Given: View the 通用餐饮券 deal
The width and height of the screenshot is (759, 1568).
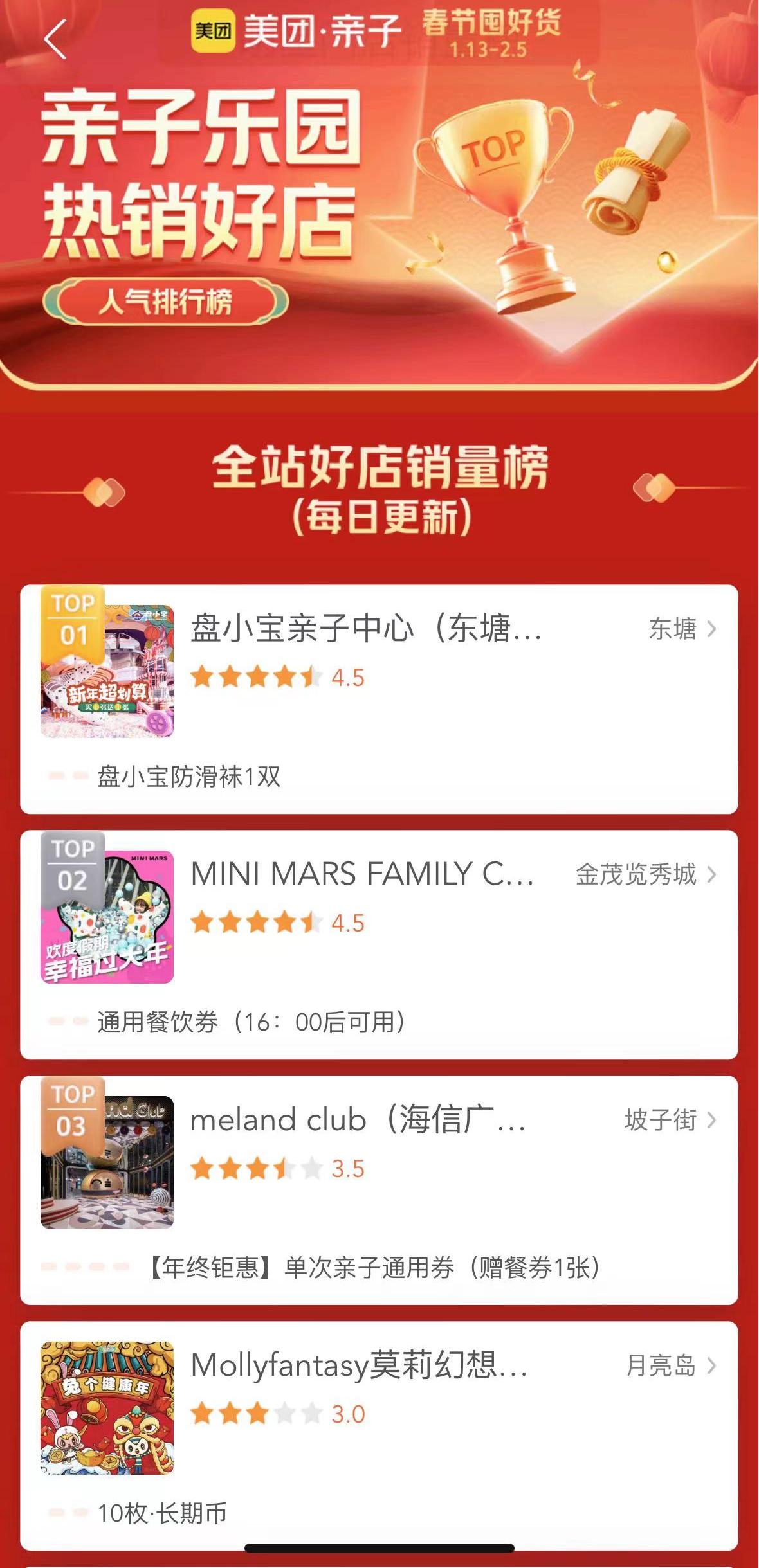Looking at the screenshot, I should pos(251,1022).
